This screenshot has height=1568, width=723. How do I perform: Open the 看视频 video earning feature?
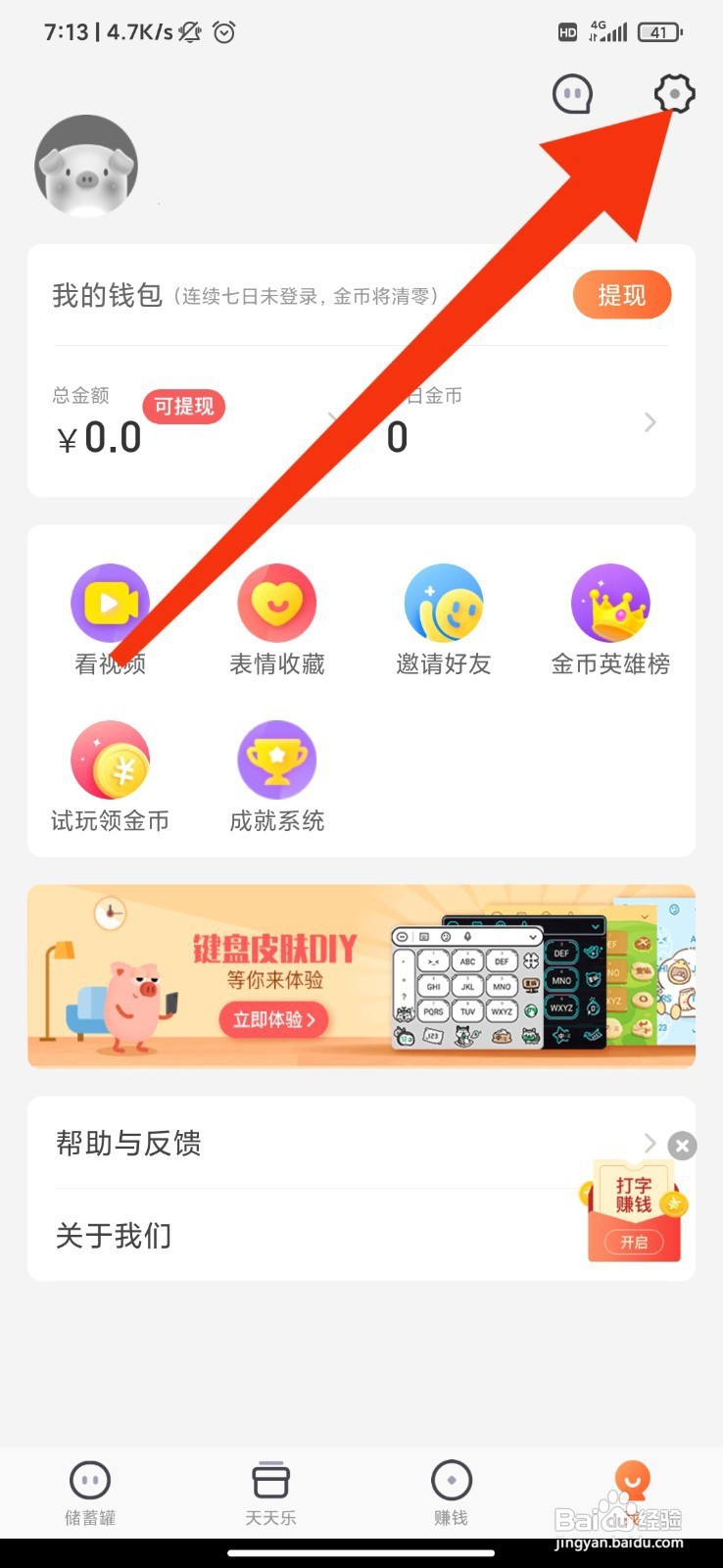point(110,617)
